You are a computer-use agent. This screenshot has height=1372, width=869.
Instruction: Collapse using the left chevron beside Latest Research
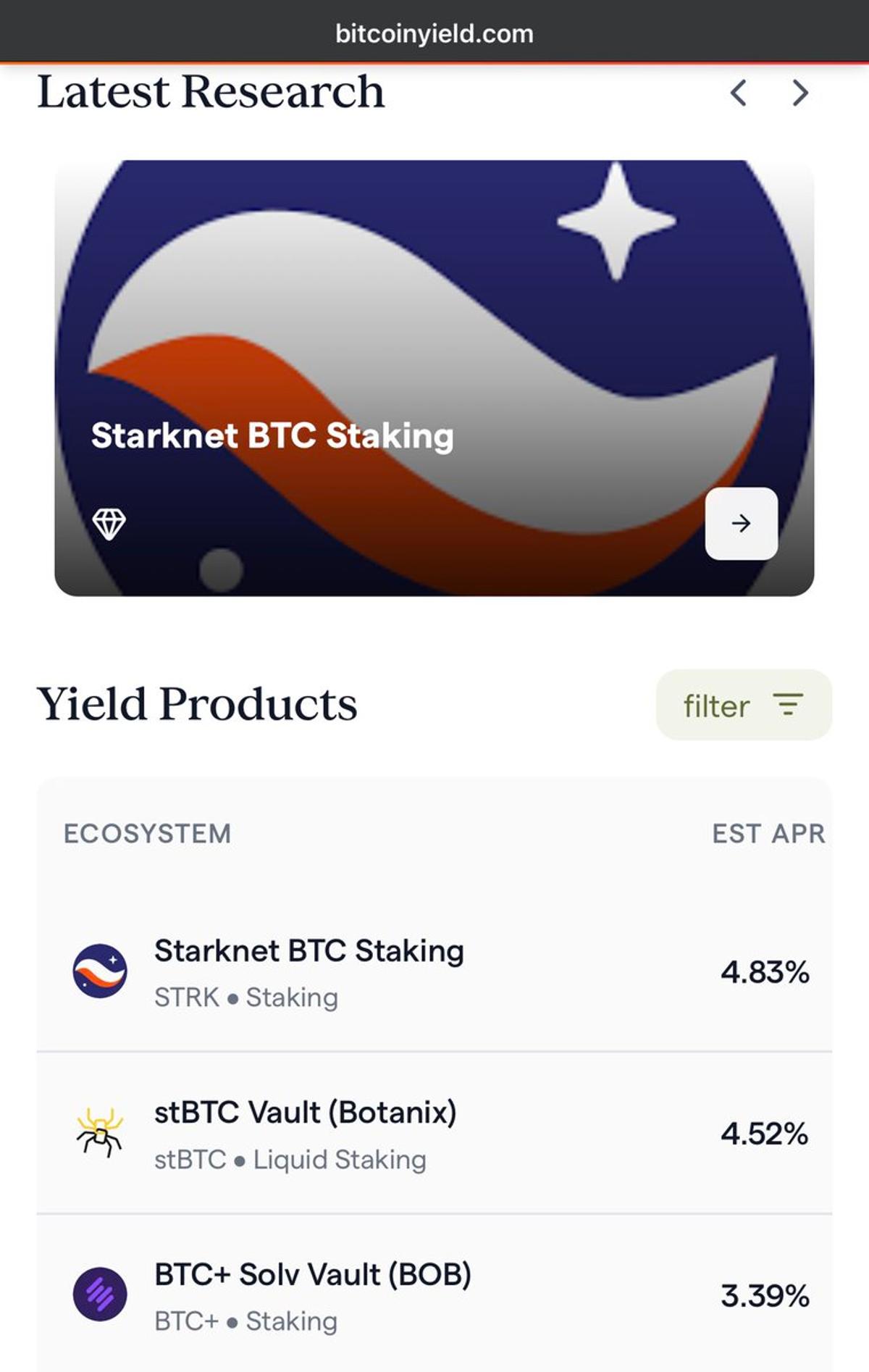pos(740,93)
